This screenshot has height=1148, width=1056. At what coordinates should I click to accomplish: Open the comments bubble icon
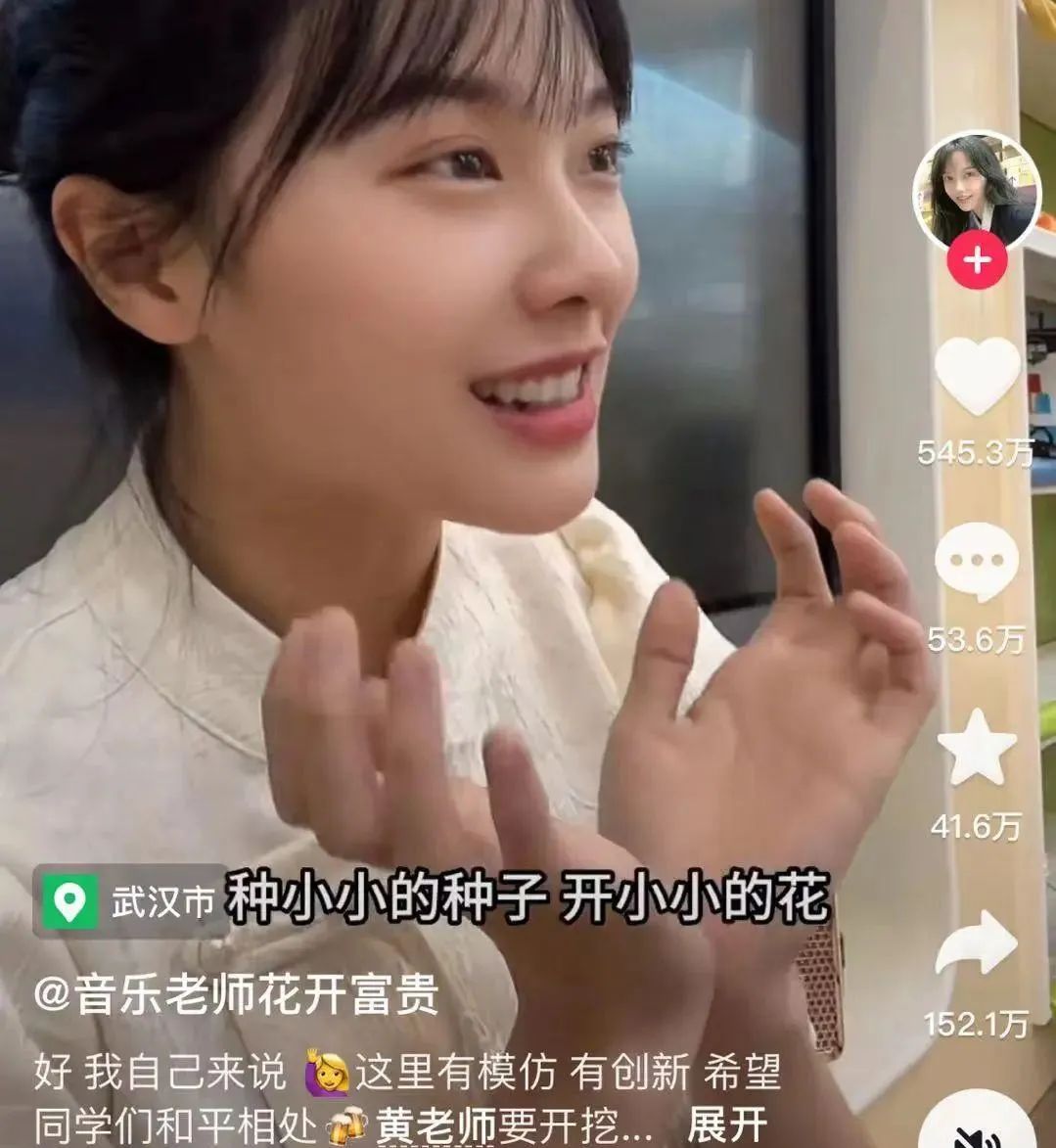pyautogui.click(x=979, y=563)
